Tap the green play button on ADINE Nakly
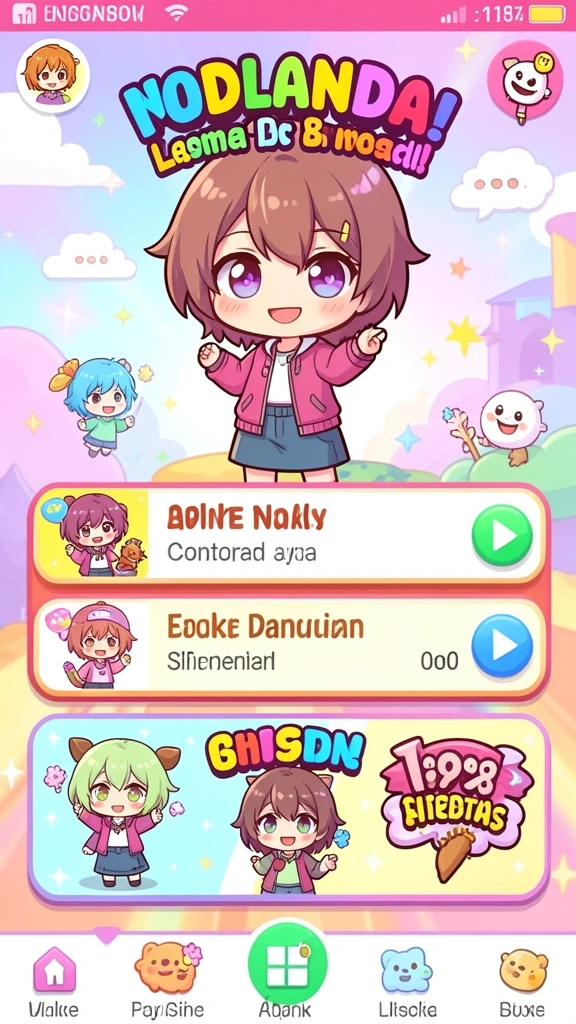The height and width of the screenshot is (1024, 576). 502,536
